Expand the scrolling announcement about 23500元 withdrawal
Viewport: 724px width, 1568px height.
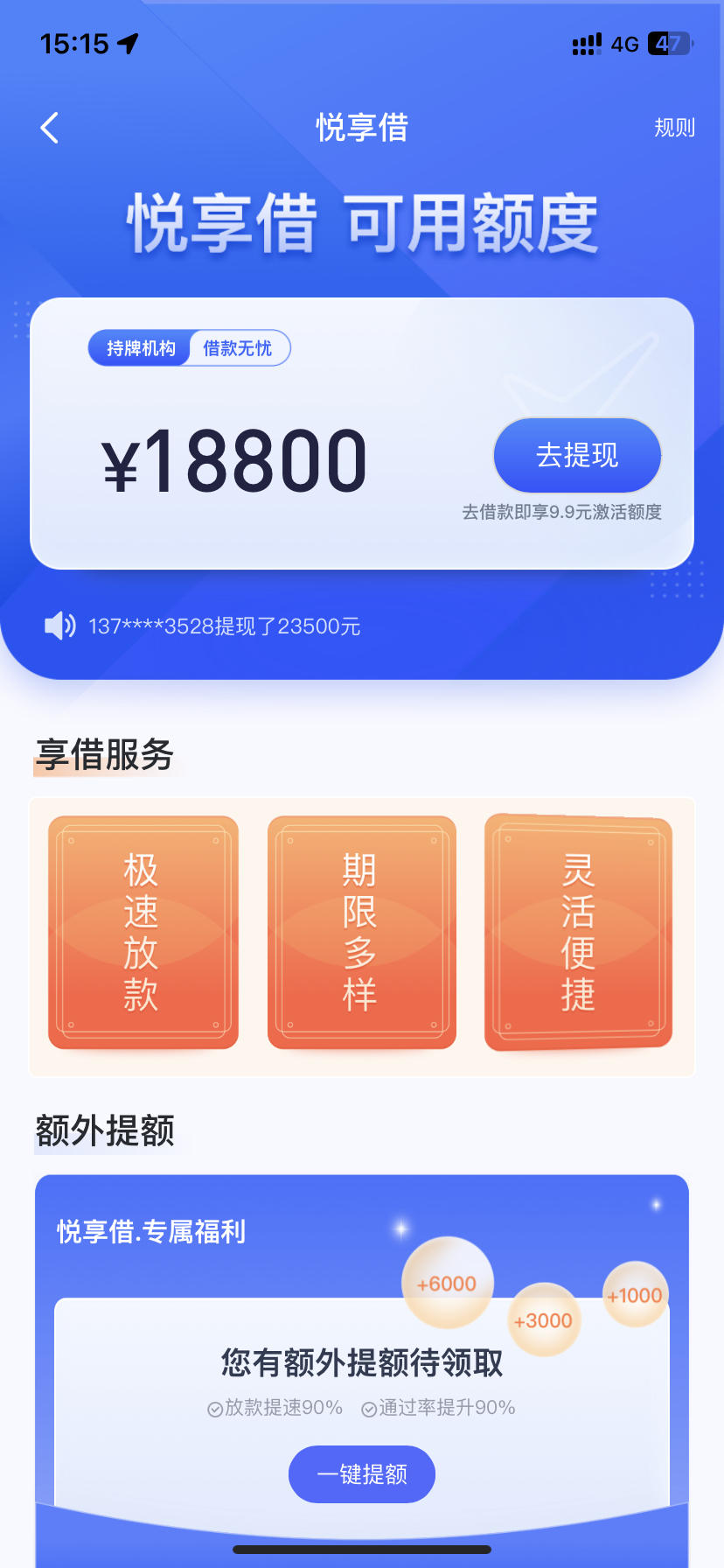point(223,625)
